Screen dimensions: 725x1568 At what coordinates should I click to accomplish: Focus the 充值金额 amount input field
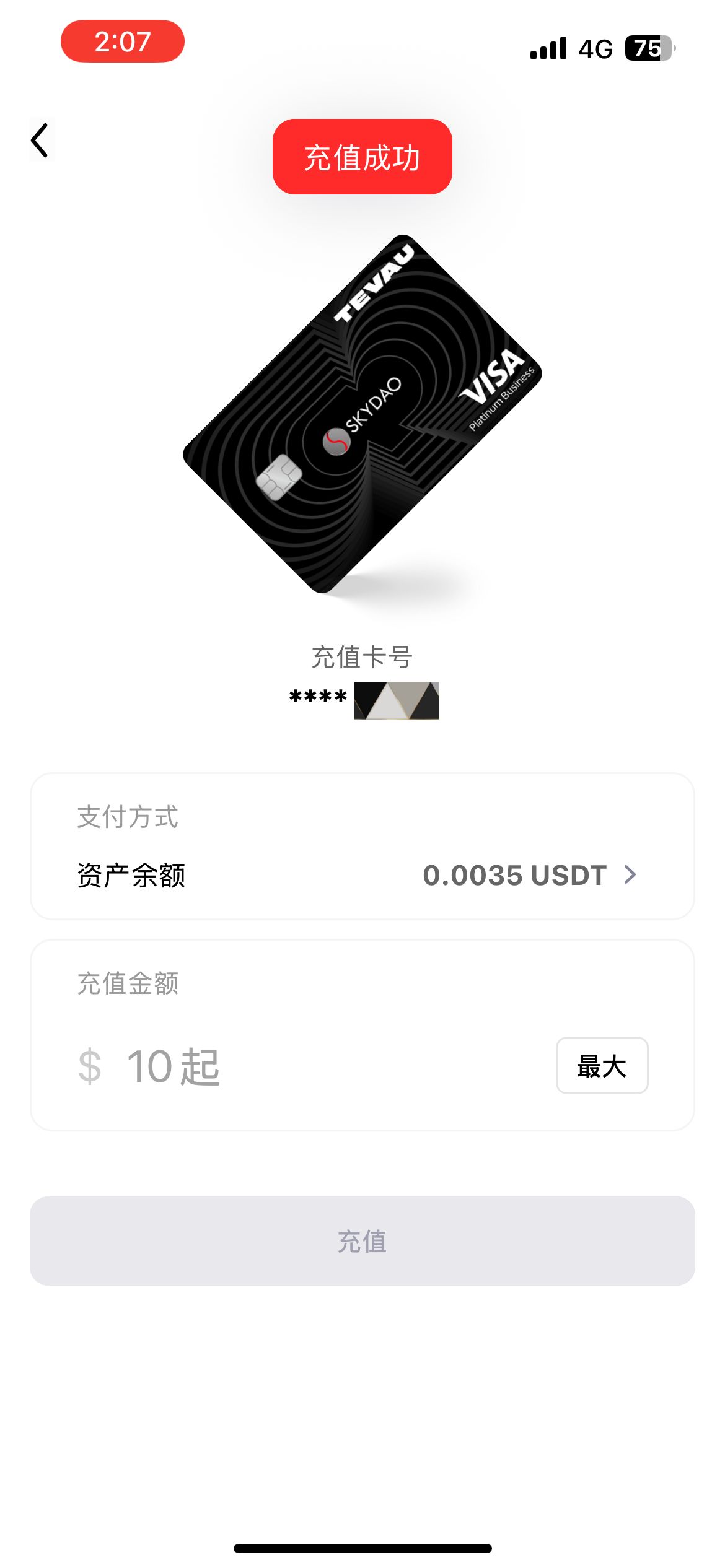[x=310, y=1066]
